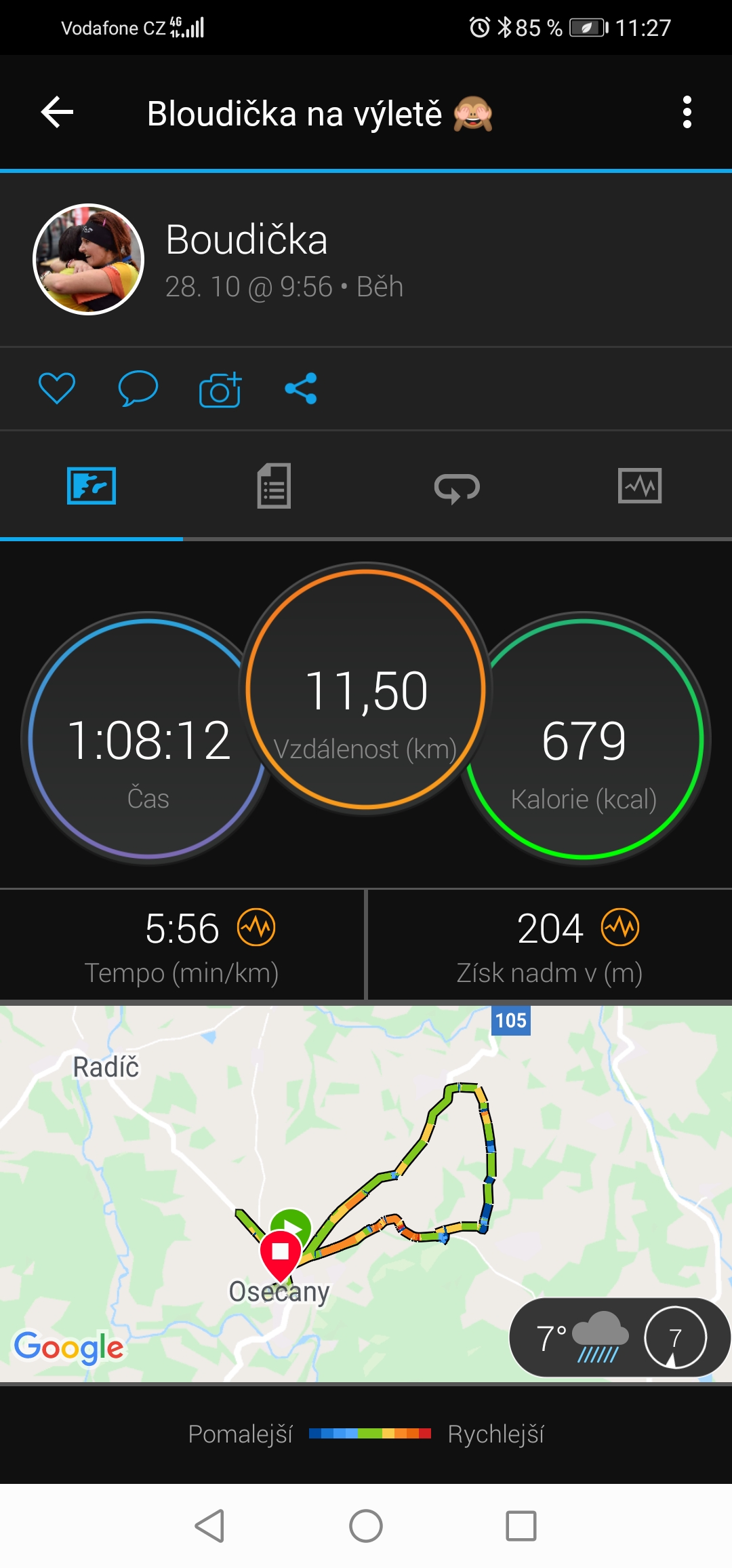Screen dimensions: 732x1568
Task: Share this activity
Action: point(301,389)
